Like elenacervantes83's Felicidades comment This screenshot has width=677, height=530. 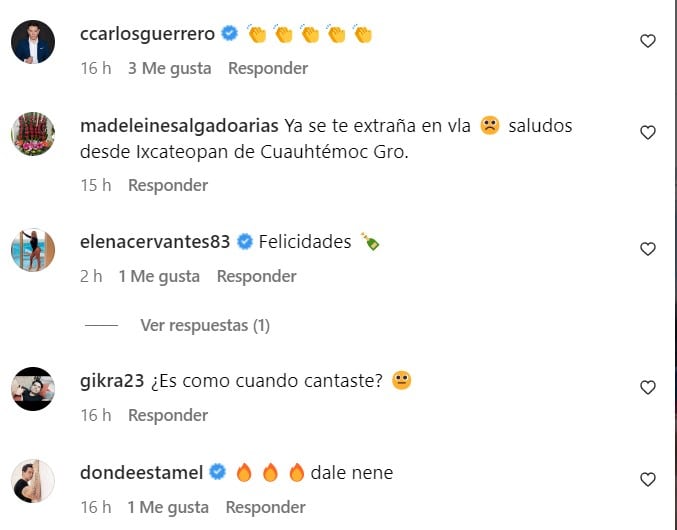click(647, 248)
